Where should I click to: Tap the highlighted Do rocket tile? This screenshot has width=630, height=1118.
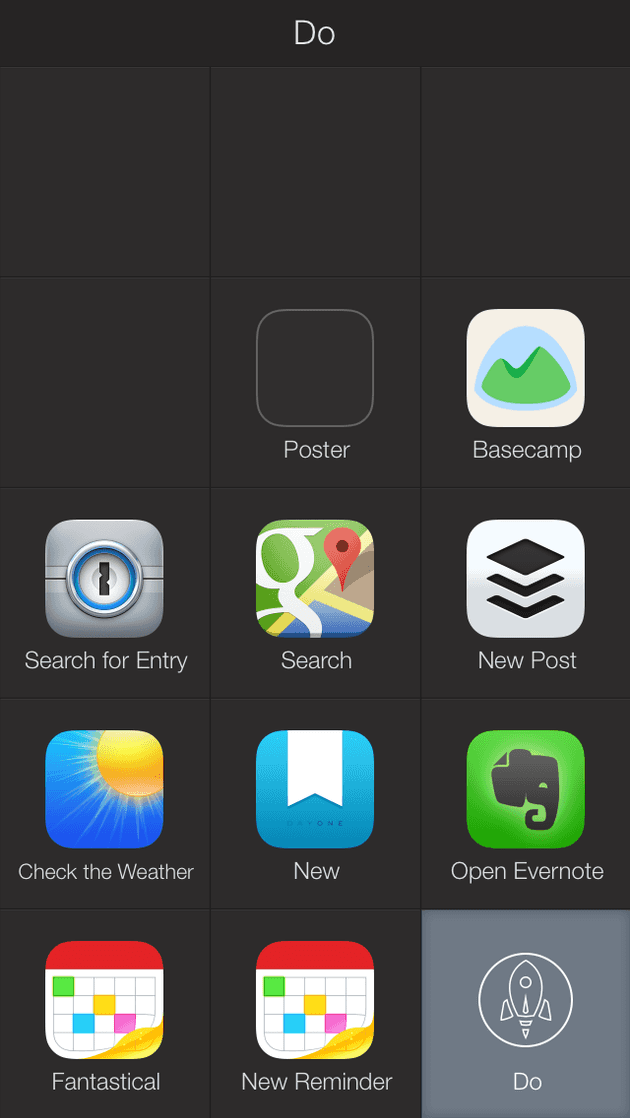pyautogui.click(x=526, y=1014)
